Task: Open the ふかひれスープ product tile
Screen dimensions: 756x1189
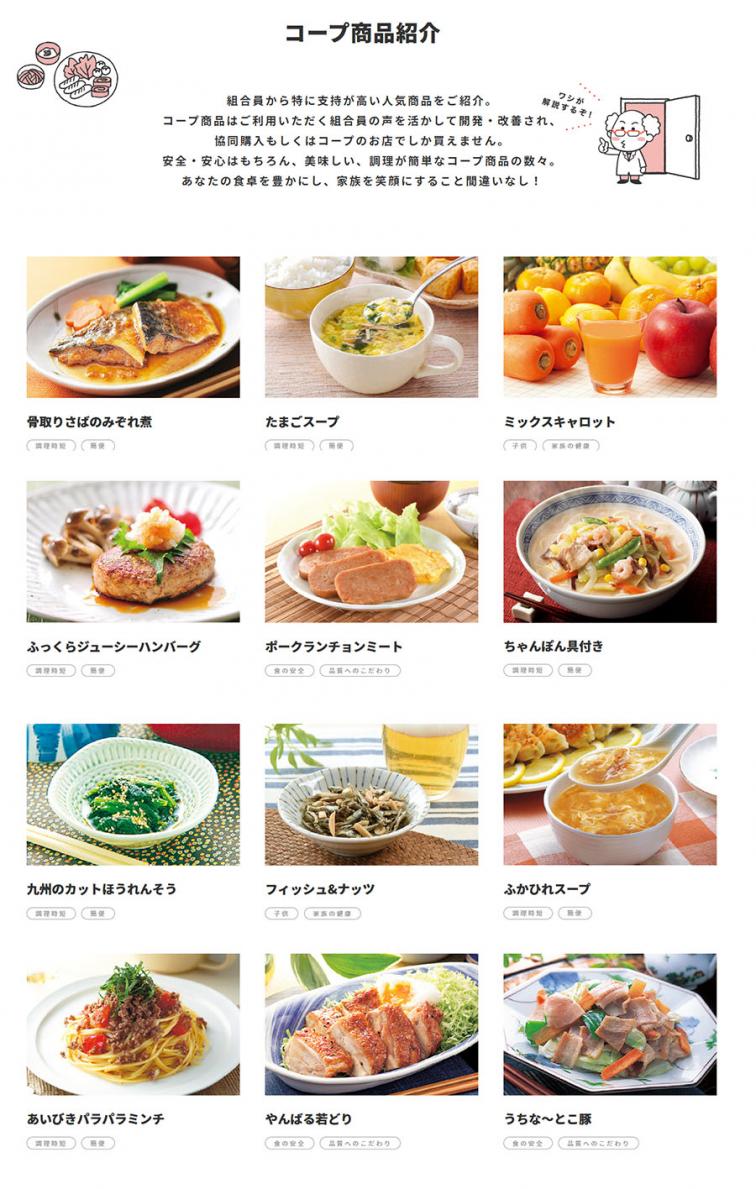Action: coord(610,794)
